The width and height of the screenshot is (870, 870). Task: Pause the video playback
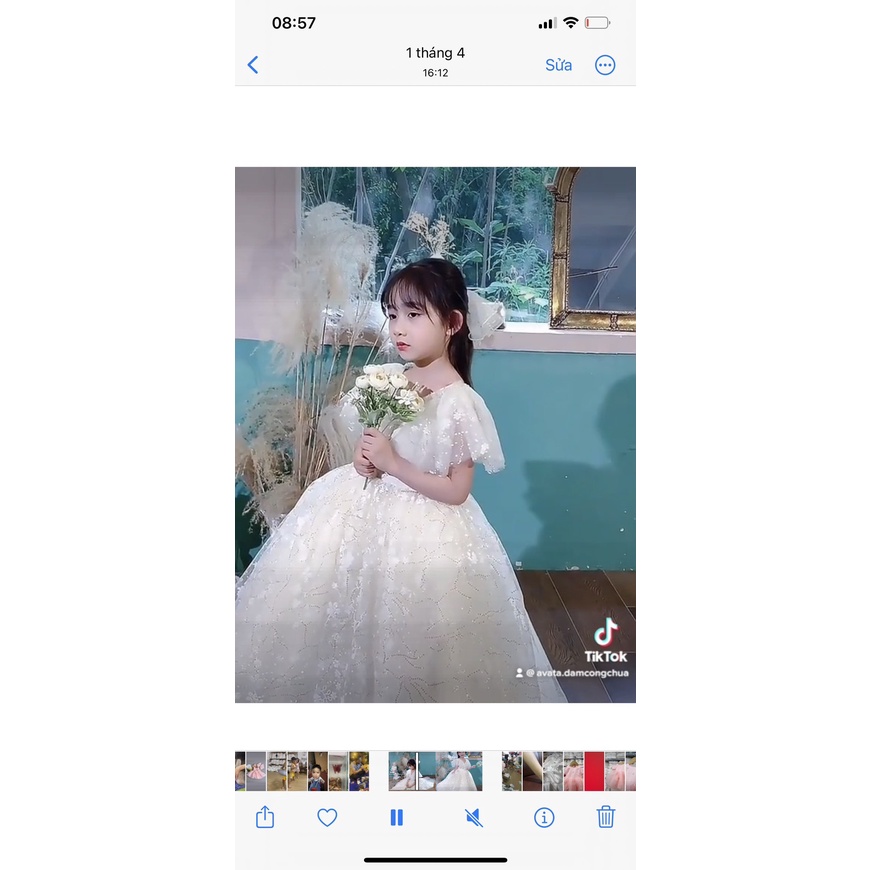click(396, 817)
